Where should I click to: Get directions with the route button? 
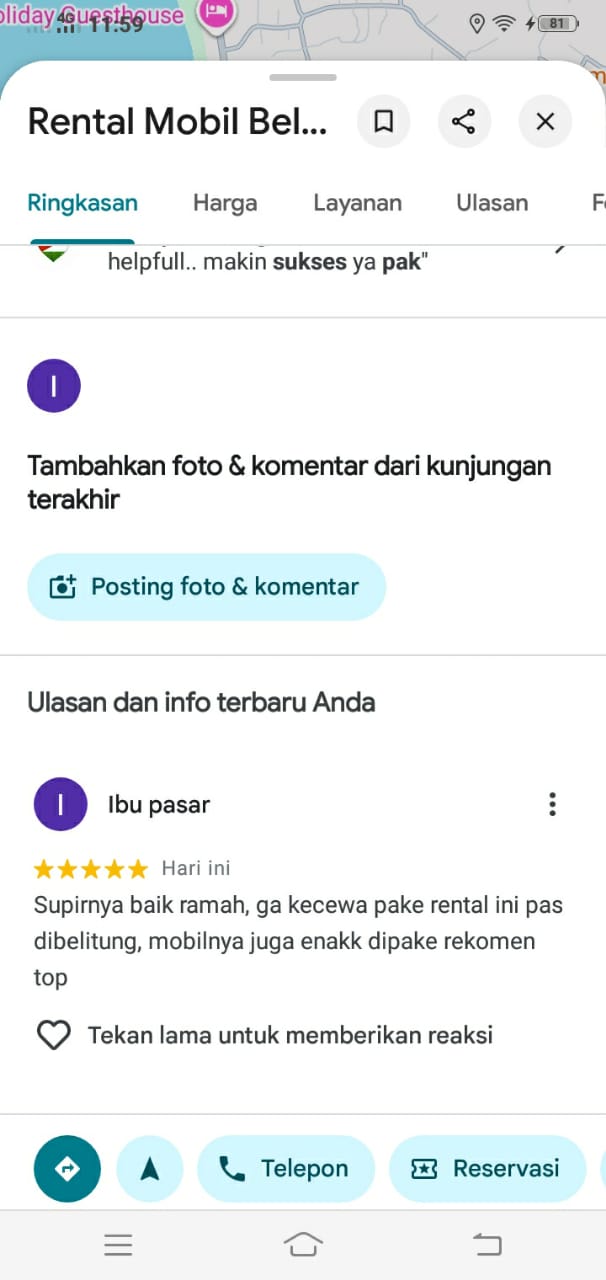tap(67, 1168)
